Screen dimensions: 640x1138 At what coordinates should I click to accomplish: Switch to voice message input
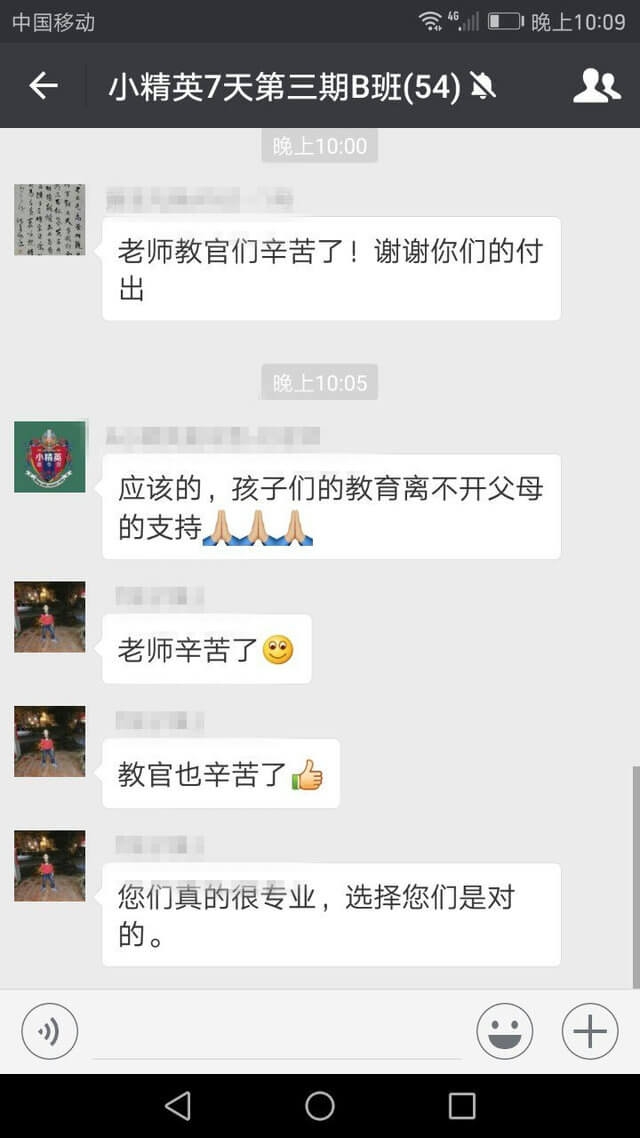pos(49,1031)
